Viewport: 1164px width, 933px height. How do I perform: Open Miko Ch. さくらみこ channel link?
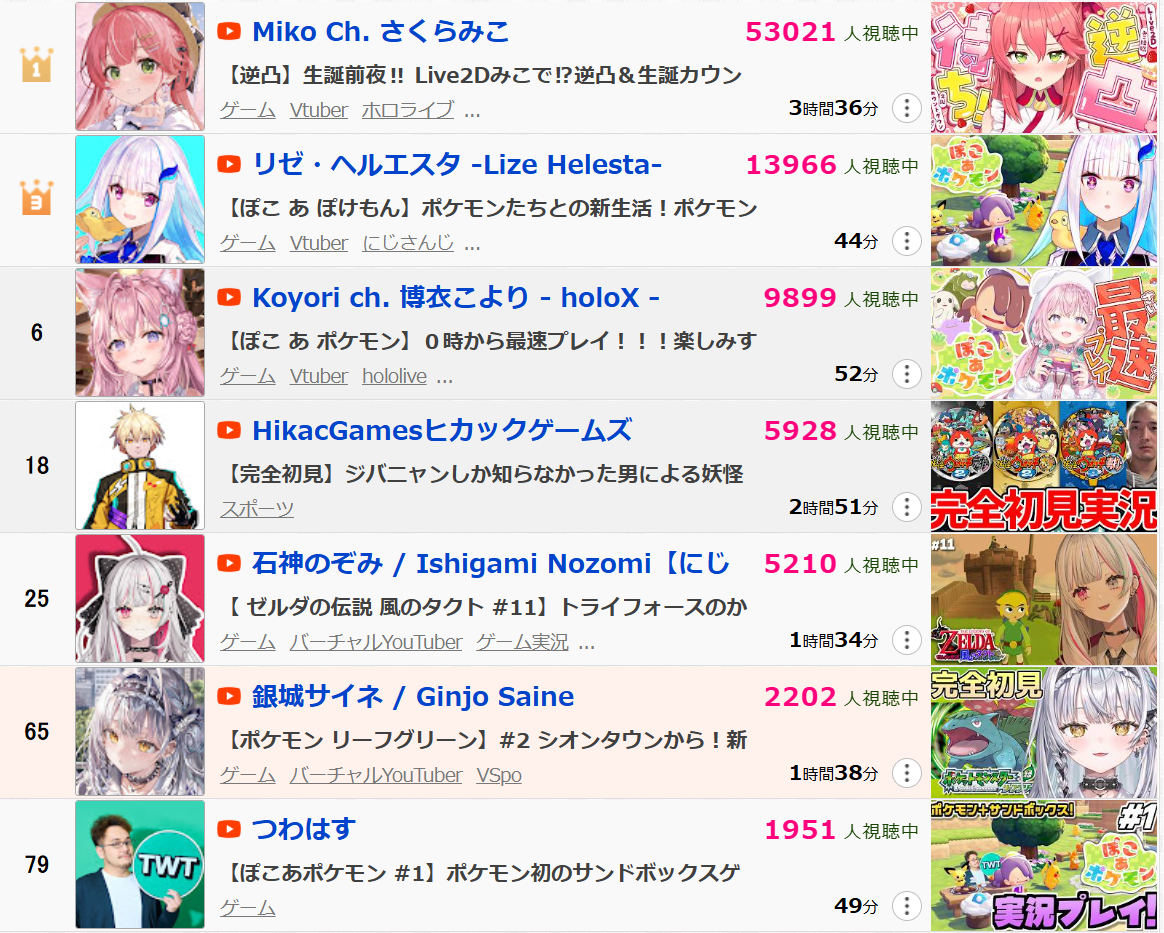(x=380, y=32)
